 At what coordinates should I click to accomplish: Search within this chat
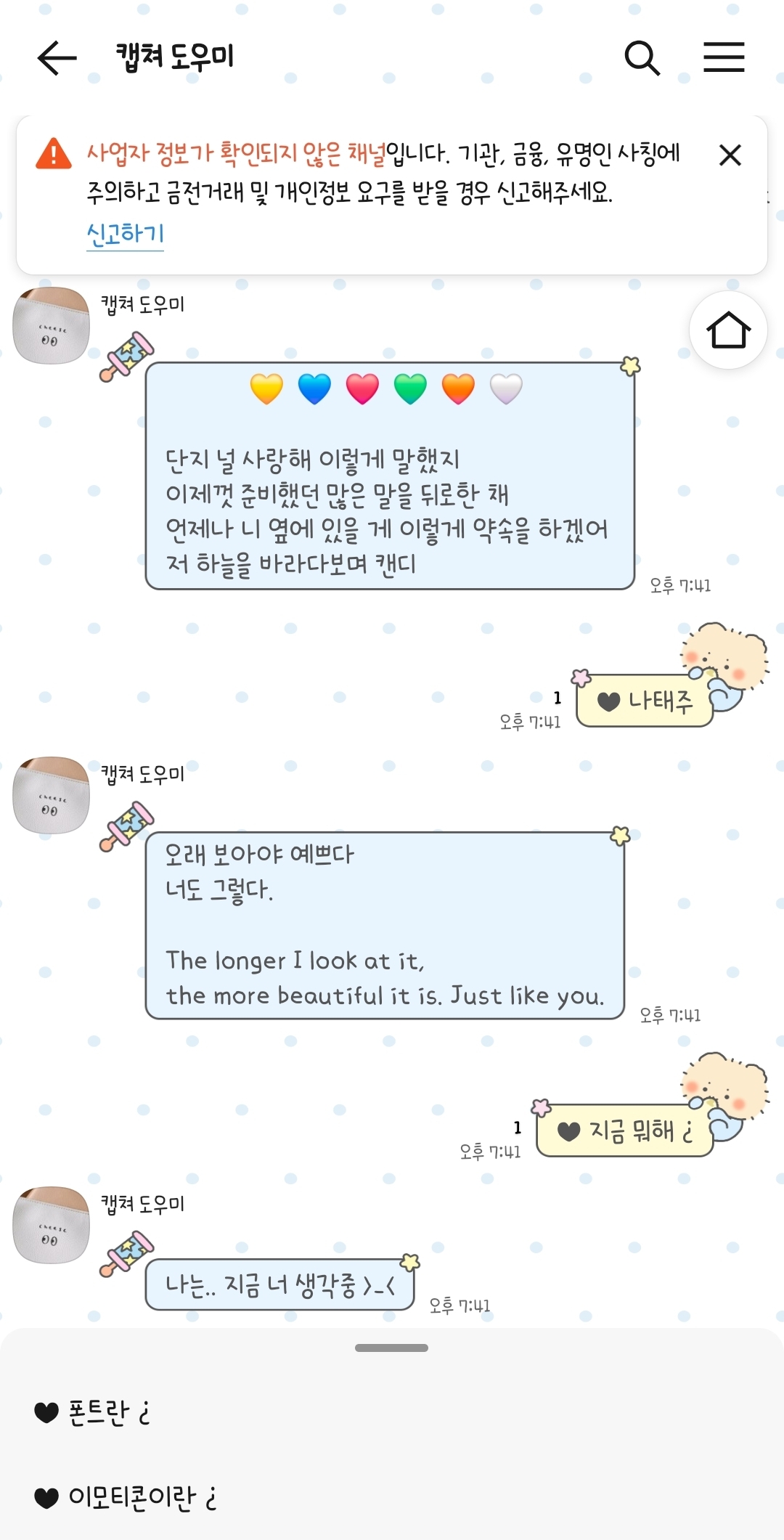coord(642,58)
